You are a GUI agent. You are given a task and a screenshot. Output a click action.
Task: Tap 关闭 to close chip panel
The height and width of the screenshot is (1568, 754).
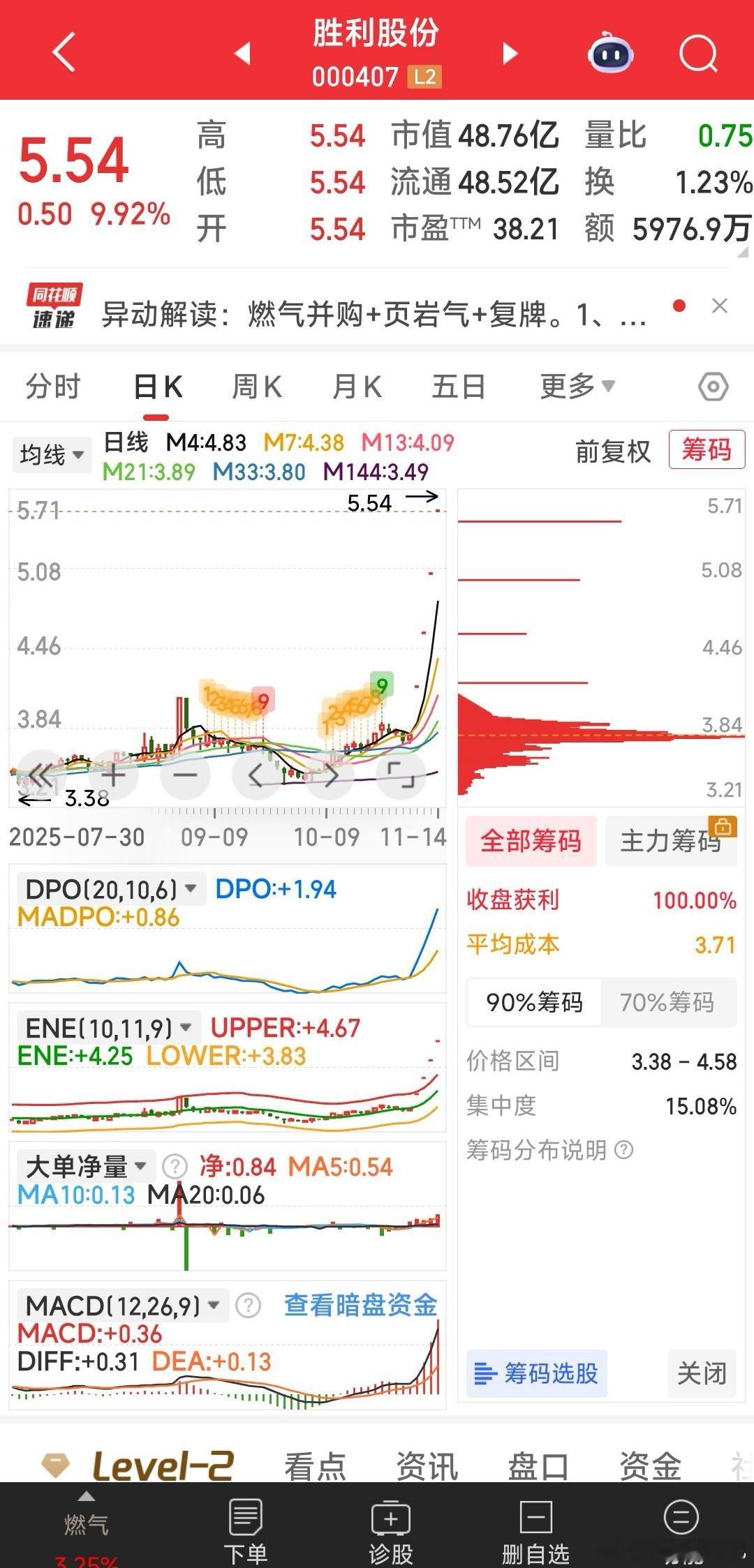pyautogui.click(x=702, y=1373)
